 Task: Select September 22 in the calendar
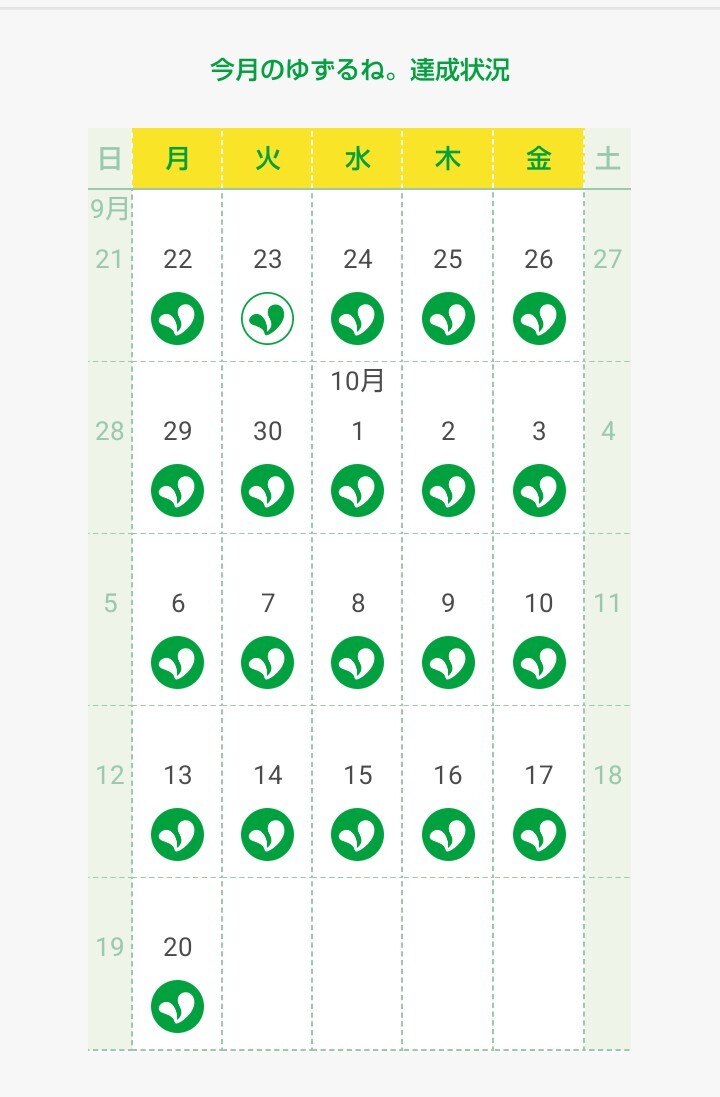(178, 259)
